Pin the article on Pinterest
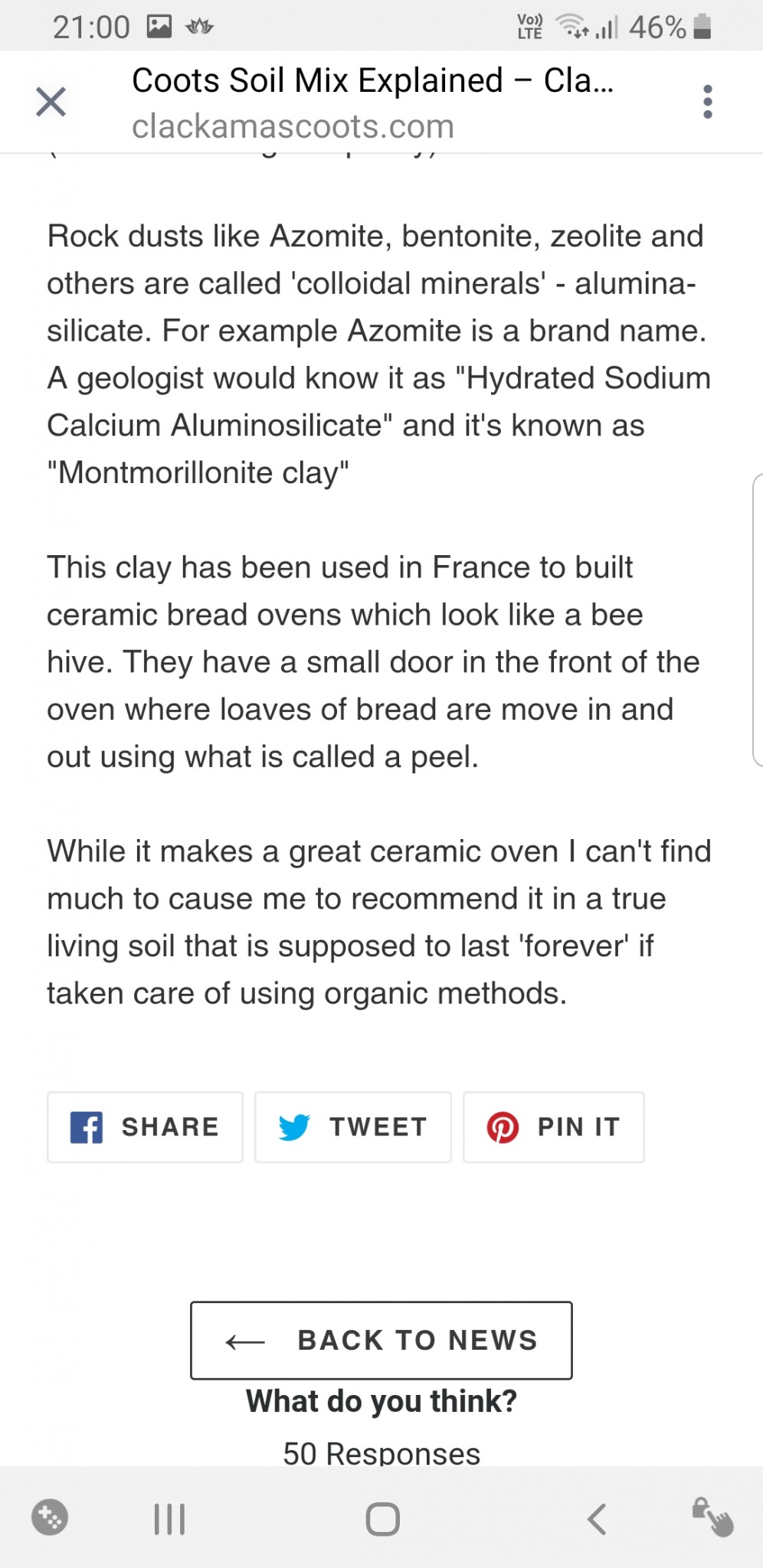Viewport: 763px width, 1568px height. [x=553, y=1127]
